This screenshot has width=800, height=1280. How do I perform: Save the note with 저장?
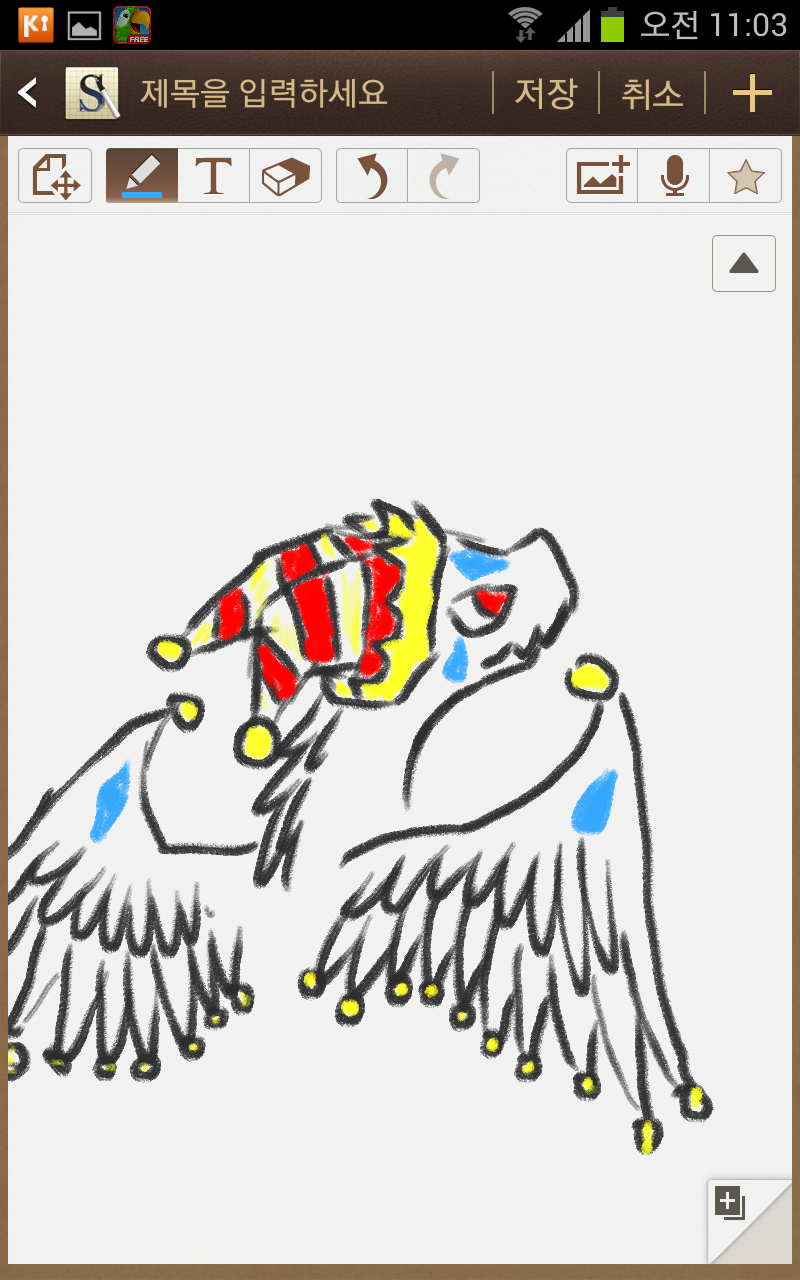point(545,94)
